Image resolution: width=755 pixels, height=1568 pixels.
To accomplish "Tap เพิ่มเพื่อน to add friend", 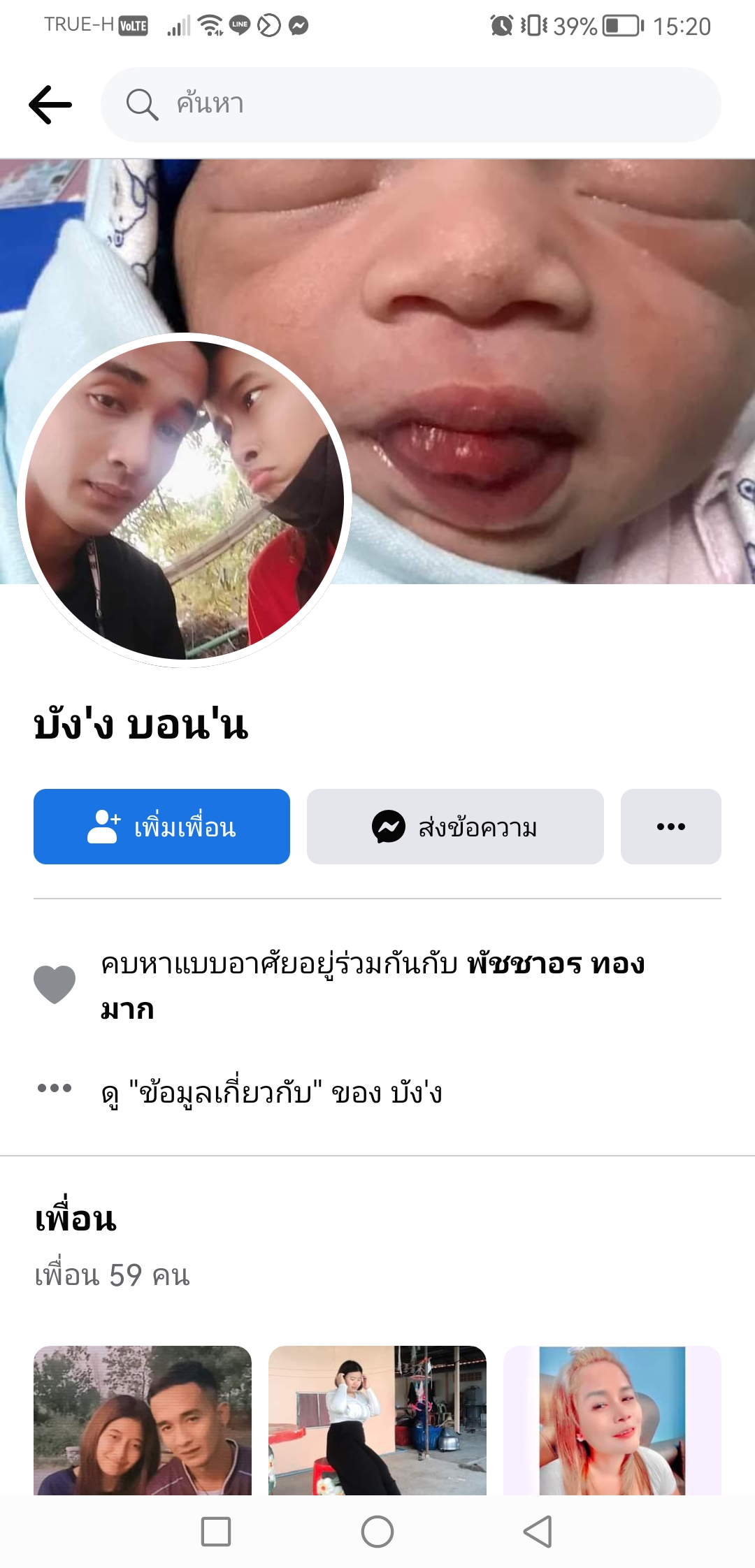I will [x=161, y=827].
